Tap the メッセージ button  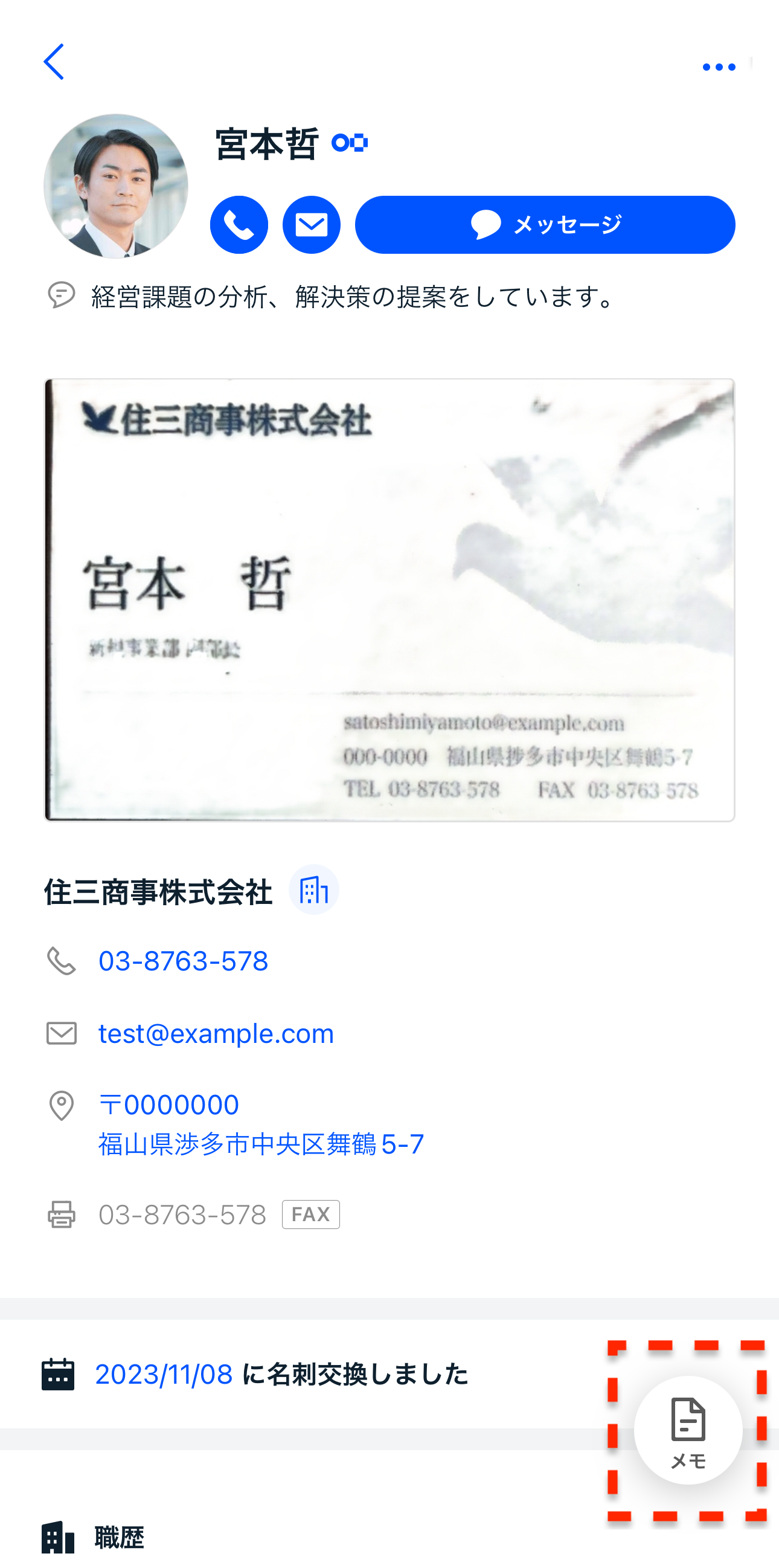(545, 225)
